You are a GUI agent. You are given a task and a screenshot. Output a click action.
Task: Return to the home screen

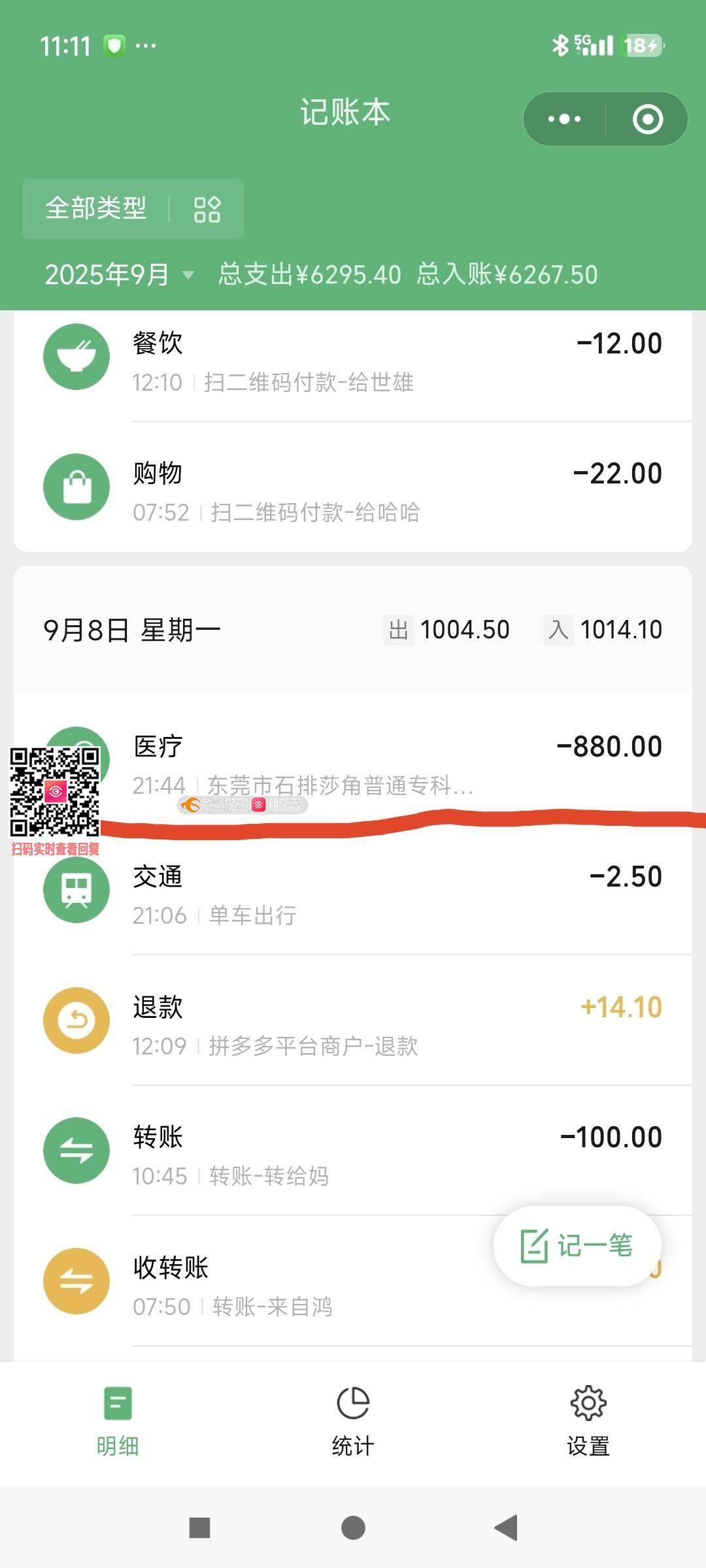[x=353, y=1527]
